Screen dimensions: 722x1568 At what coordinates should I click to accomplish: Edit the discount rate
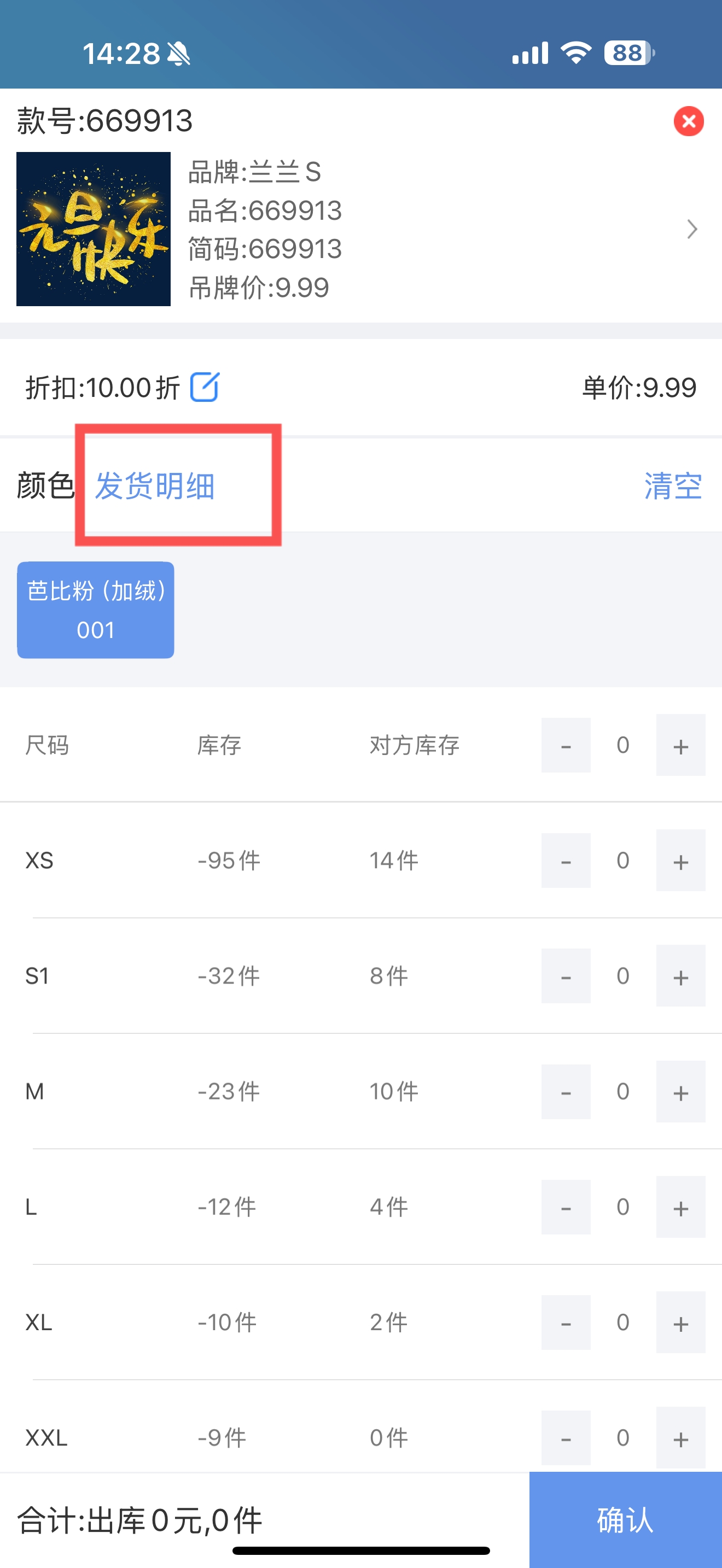205,387
